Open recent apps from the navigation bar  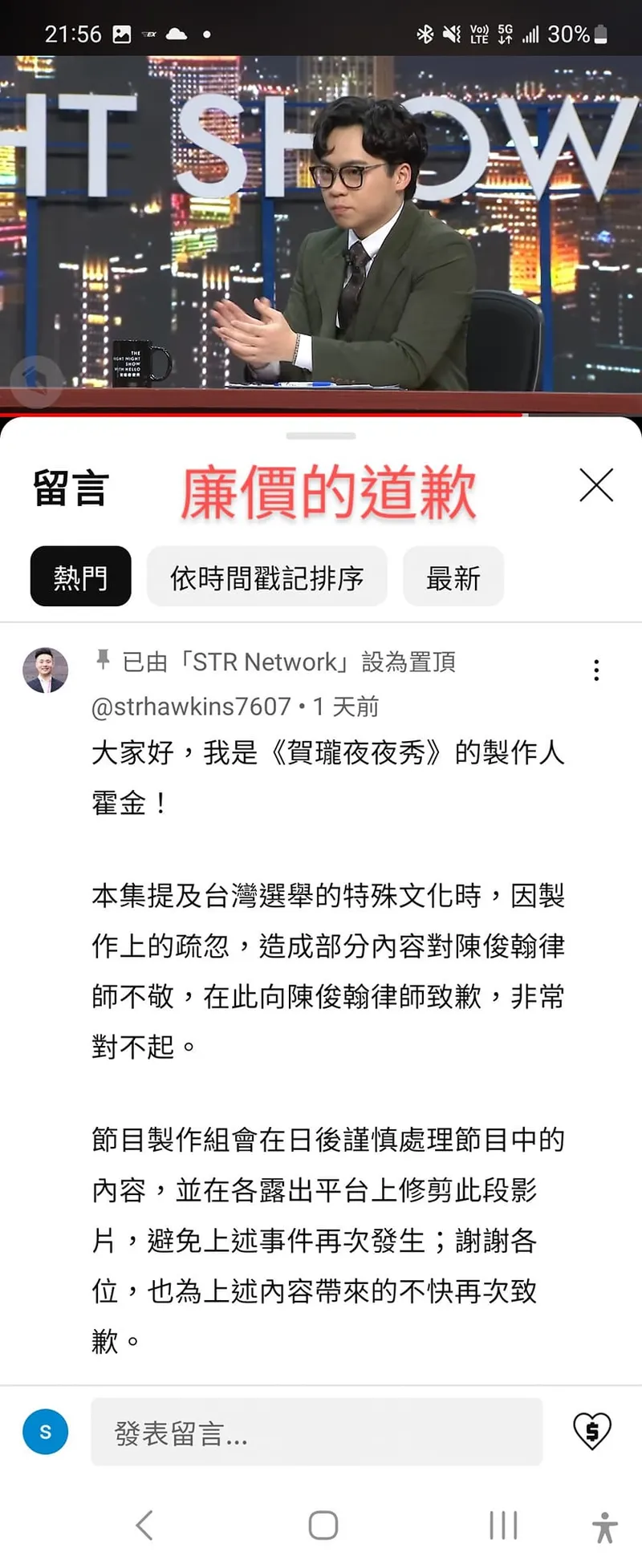tap(503, 1525)
